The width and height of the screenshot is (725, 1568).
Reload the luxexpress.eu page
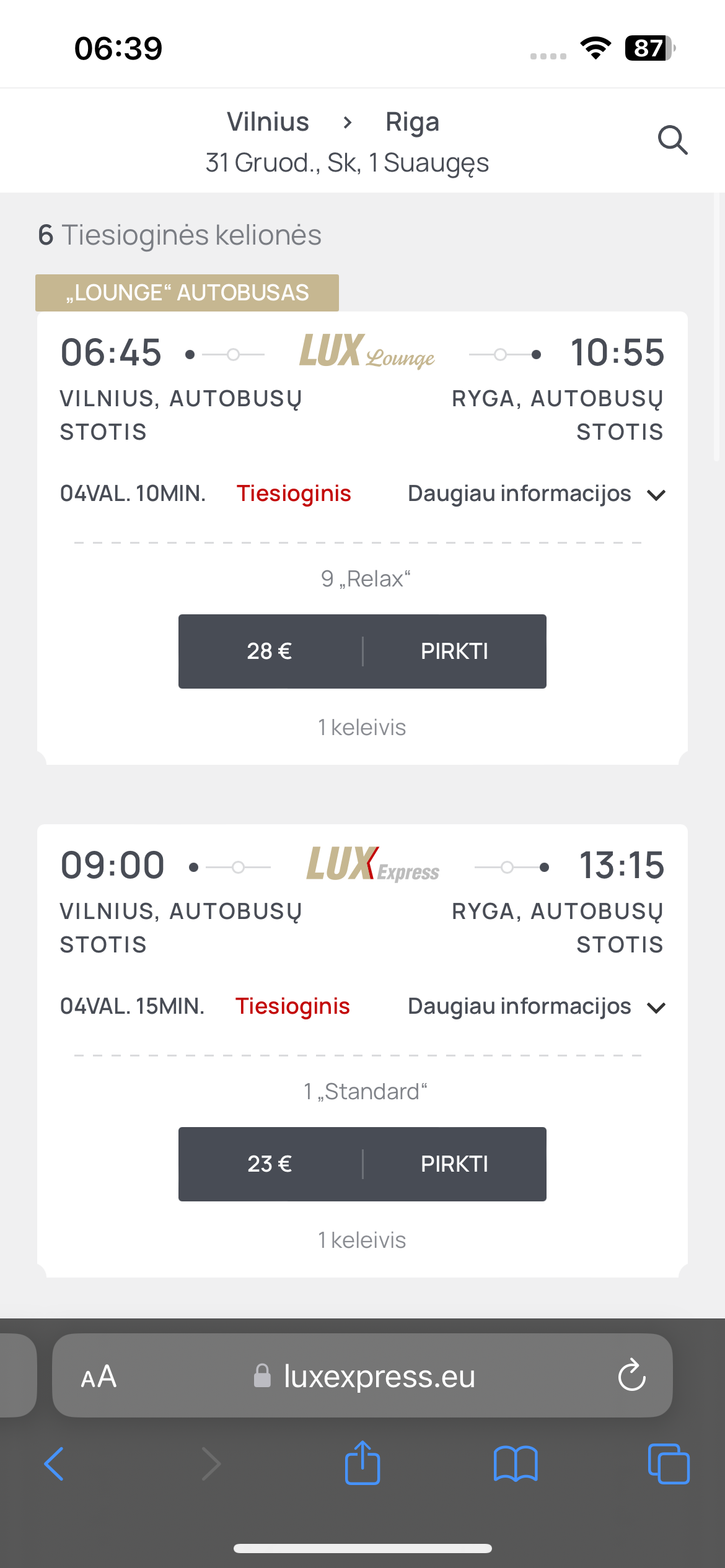[631, 1376]
